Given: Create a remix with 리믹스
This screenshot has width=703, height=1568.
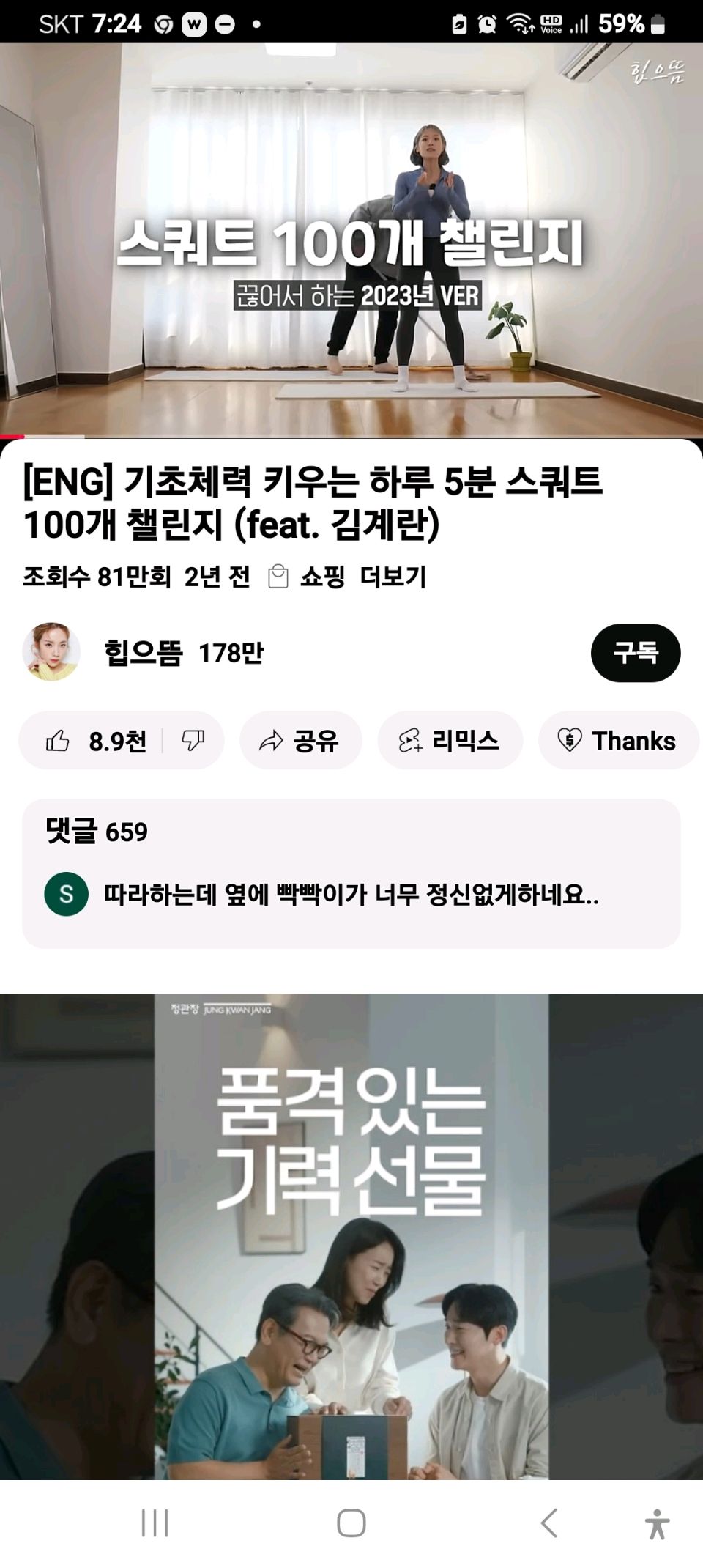Looking at the screenshot, I should (450, 741).
